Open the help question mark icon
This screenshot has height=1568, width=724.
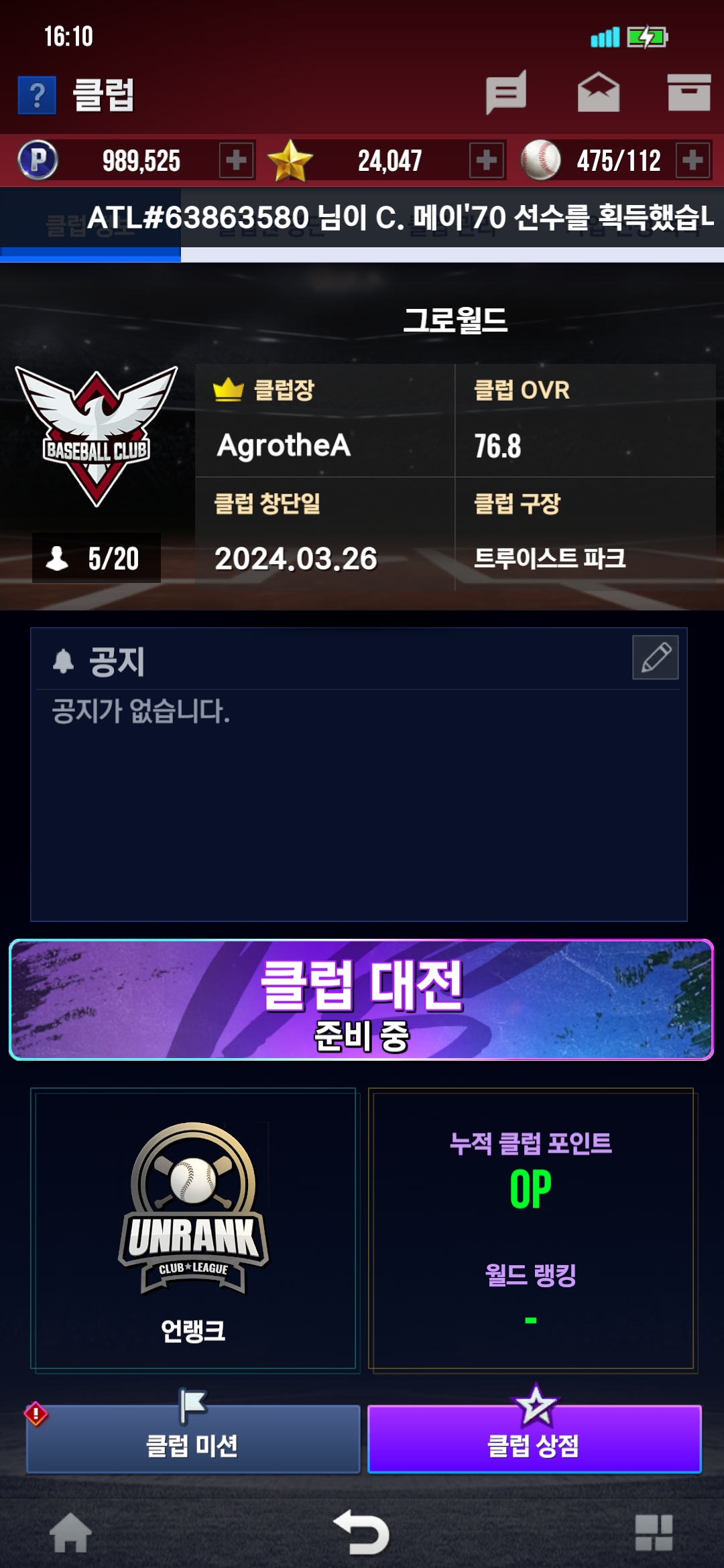point(37,95)
